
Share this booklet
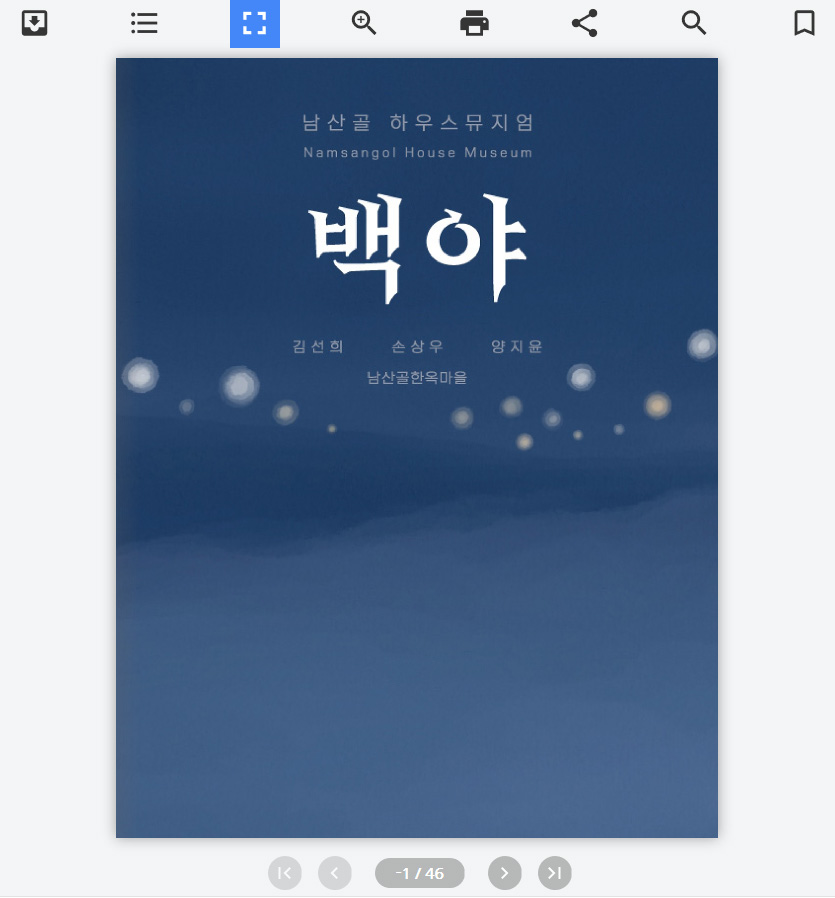(584, 23)
